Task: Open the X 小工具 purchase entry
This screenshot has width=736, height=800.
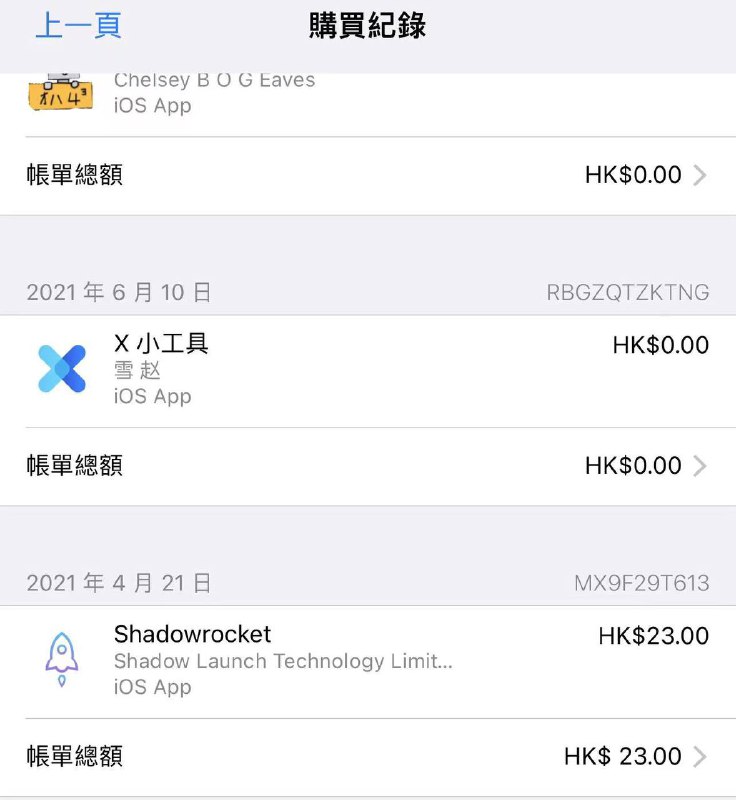Action: click(300, 368)
